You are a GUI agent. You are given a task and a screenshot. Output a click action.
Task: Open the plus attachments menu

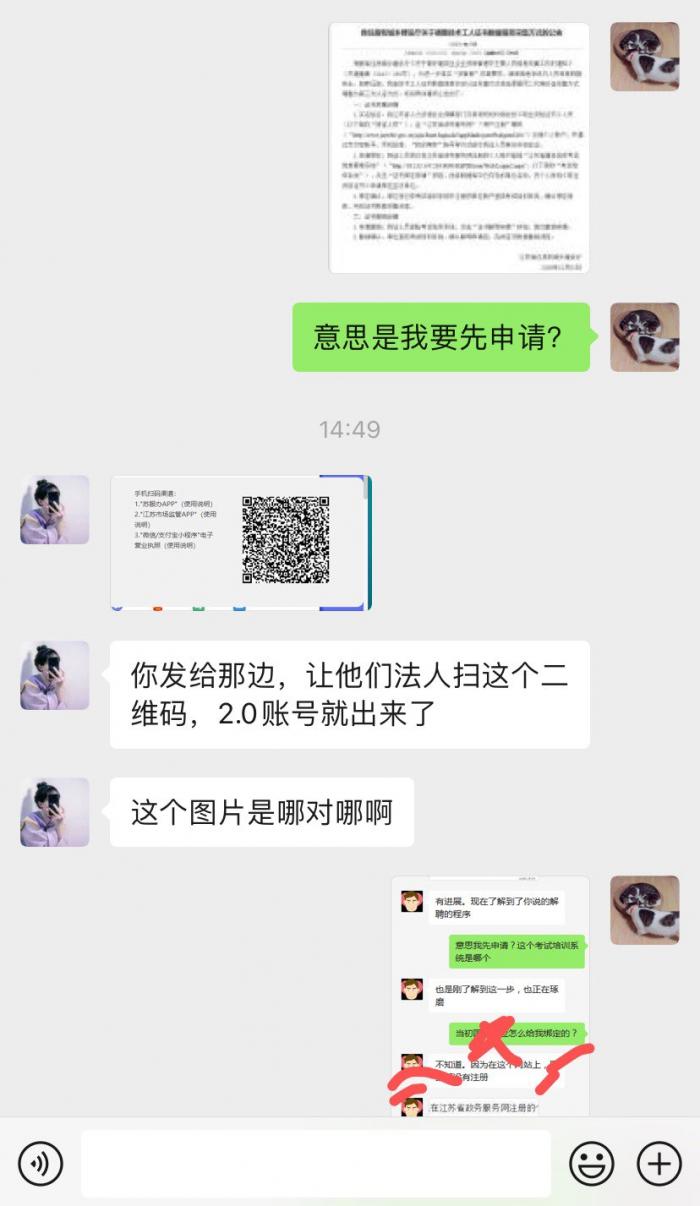(659, 1164)
